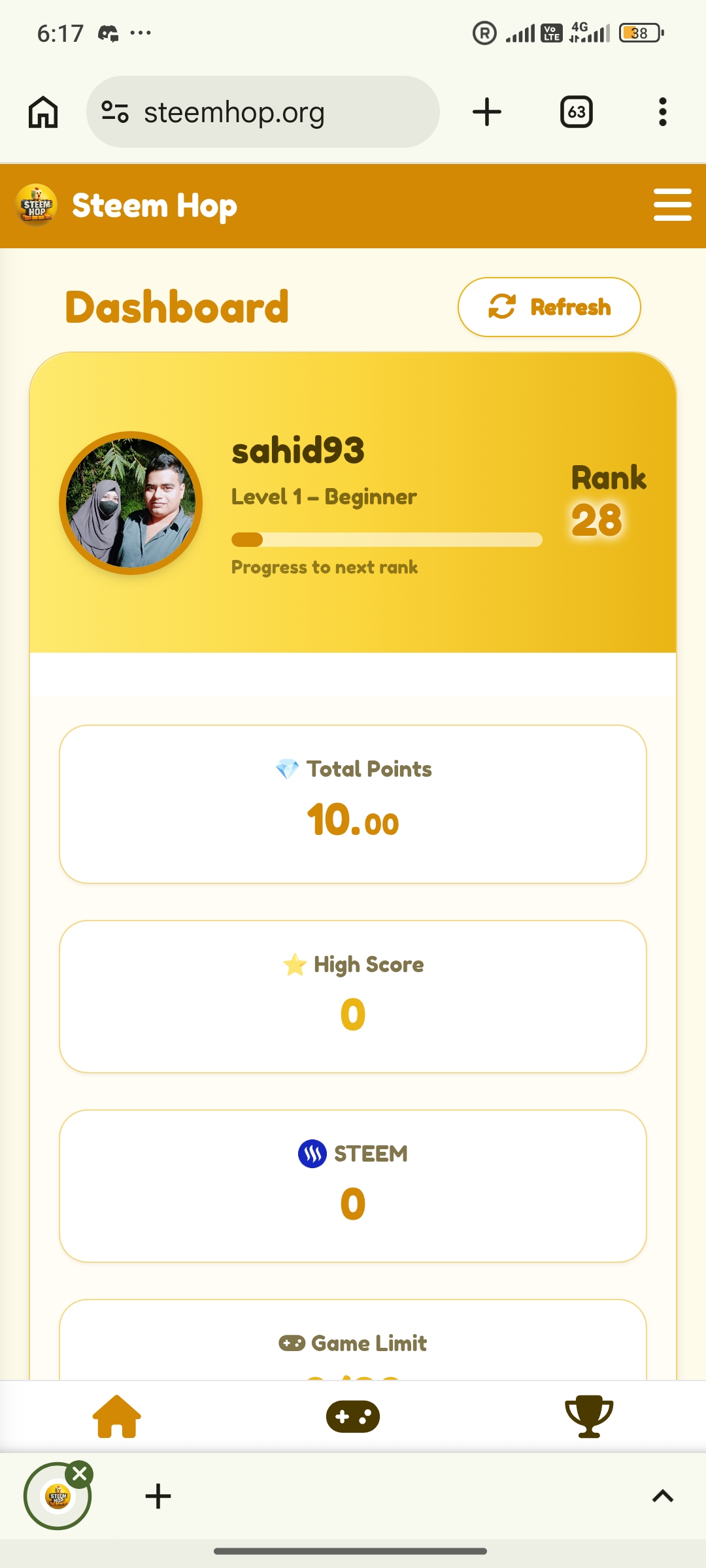This screenshot has height=1568, width=706.
Task: Go to the browser home page
Action: tap(43, 112)
